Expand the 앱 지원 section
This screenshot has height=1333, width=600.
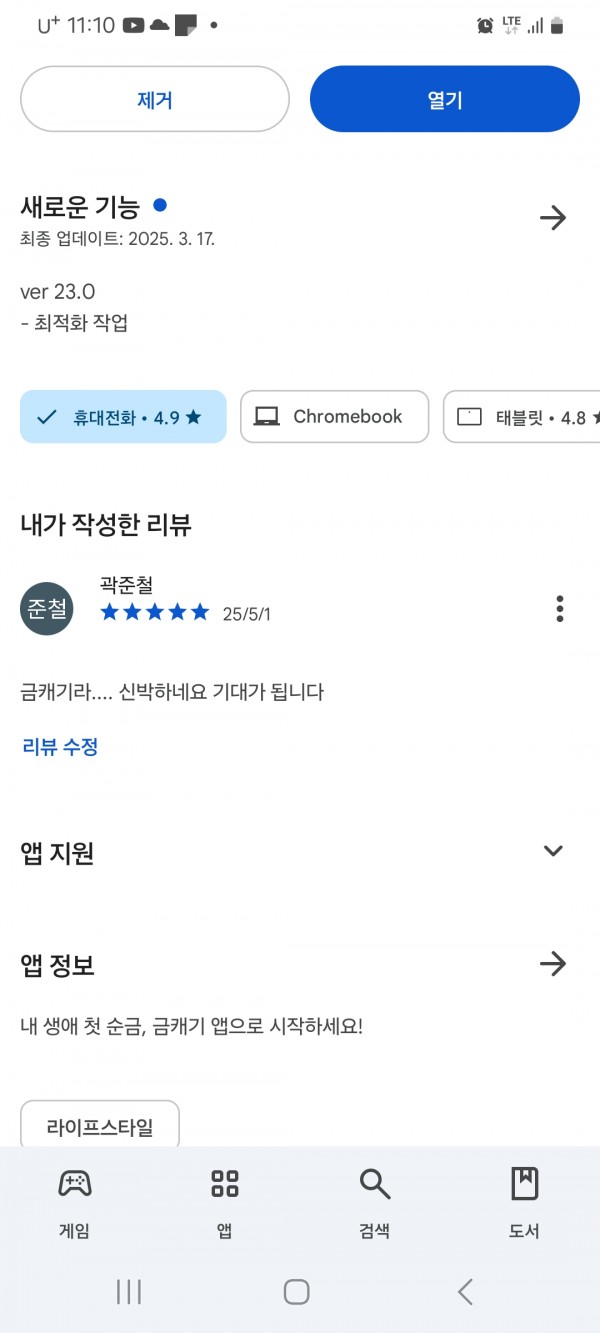click(553, 851)
